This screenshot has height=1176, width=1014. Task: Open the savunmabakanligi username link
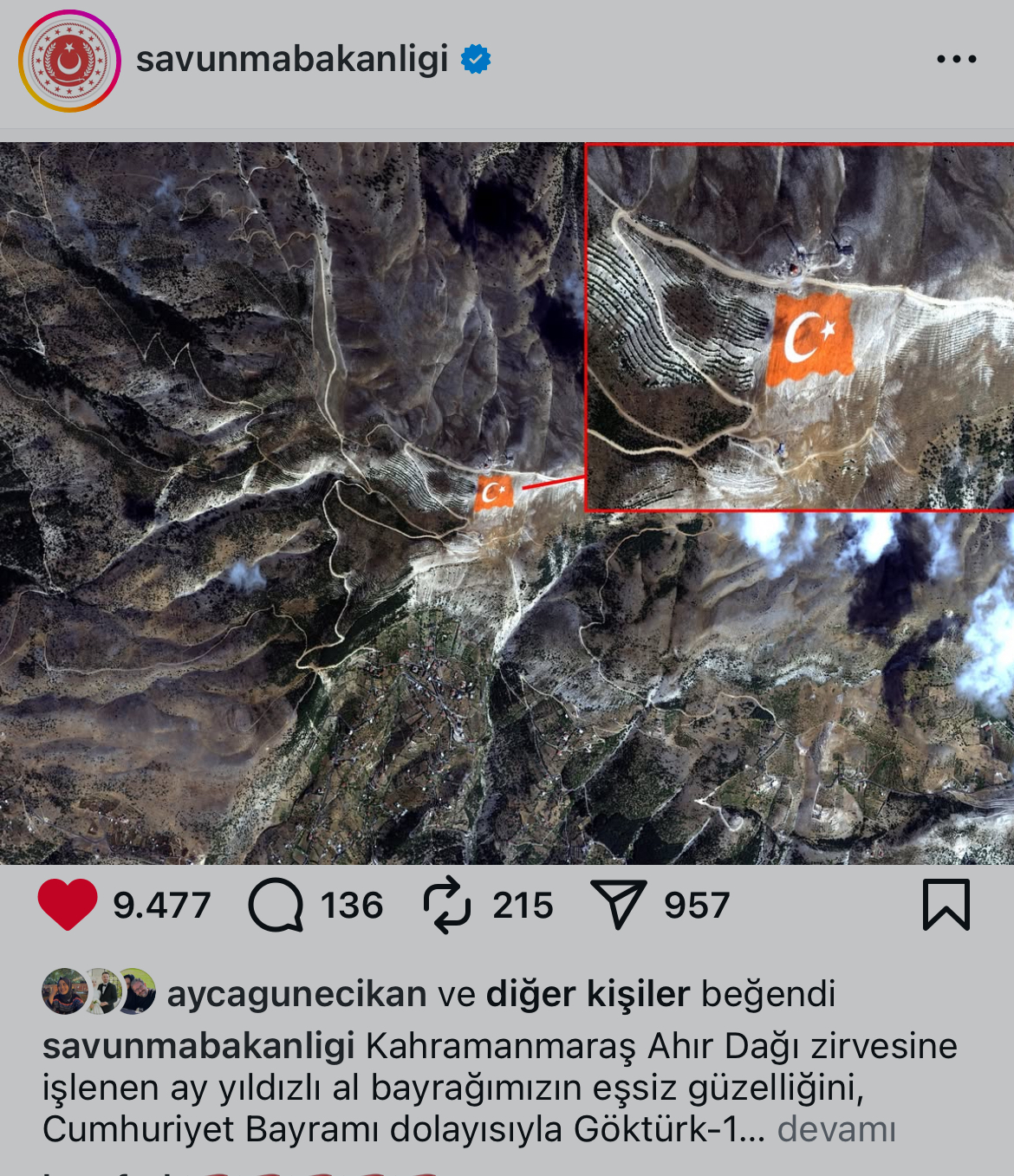[292, 59]
